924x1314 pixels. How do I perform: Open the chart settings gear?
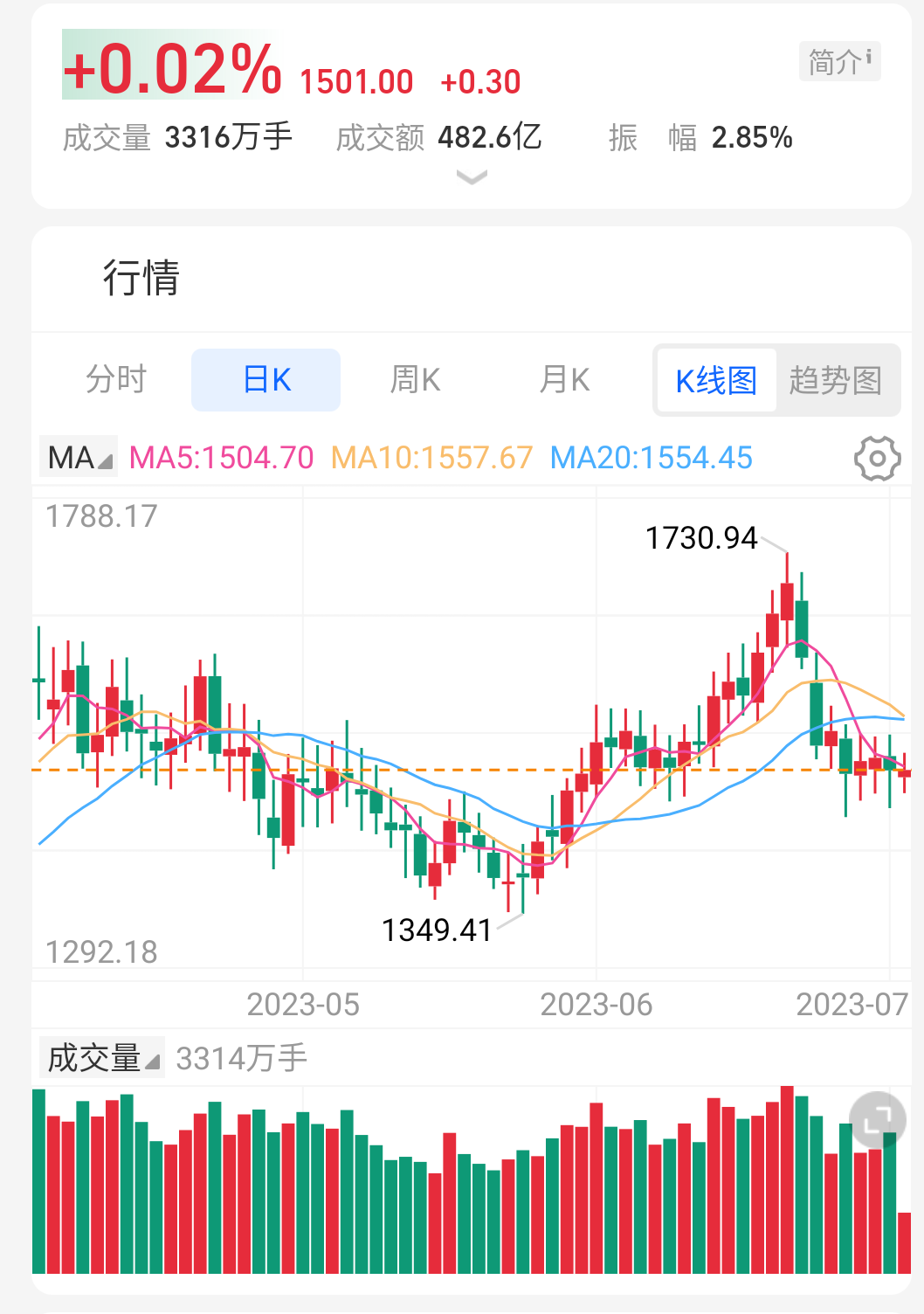(879, 457)
